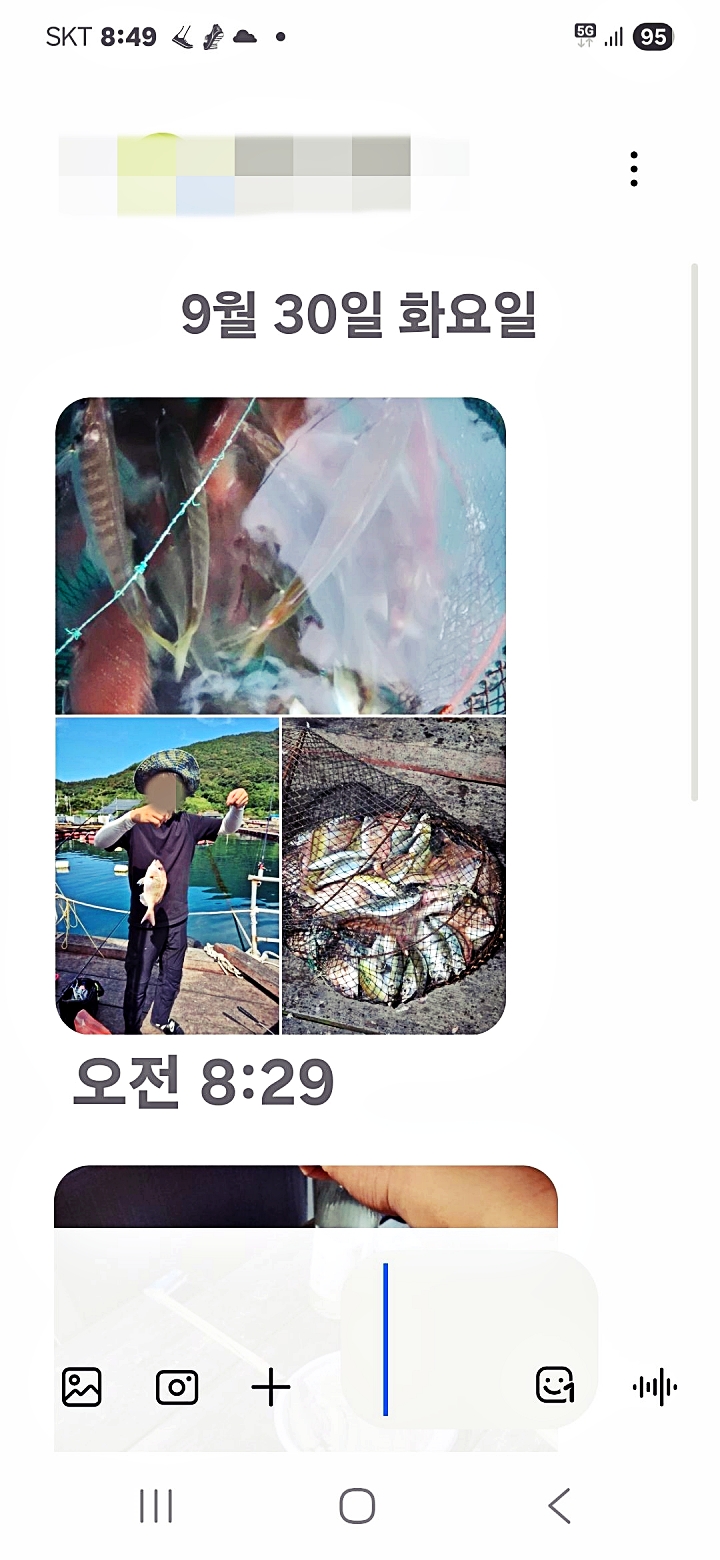Image resolution: width=720 pixels, height=1560 pixels.
Task: Open the photo below the 8:29 timestamp
Action: pyautogui.click(x=305, y=1196)
